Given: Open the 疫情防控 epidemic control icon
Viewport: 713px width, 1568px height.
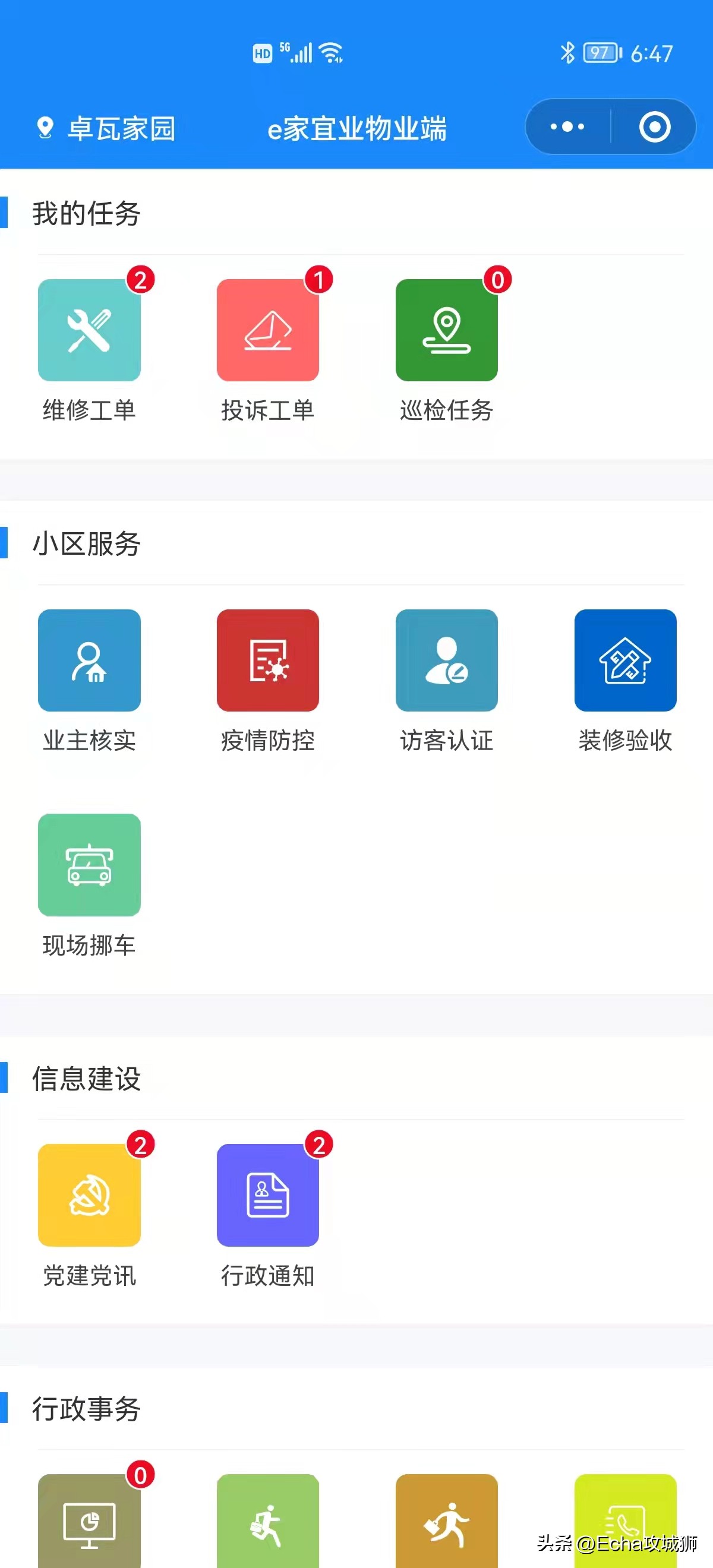Looking at the screenshot, I should pos(268,662).
